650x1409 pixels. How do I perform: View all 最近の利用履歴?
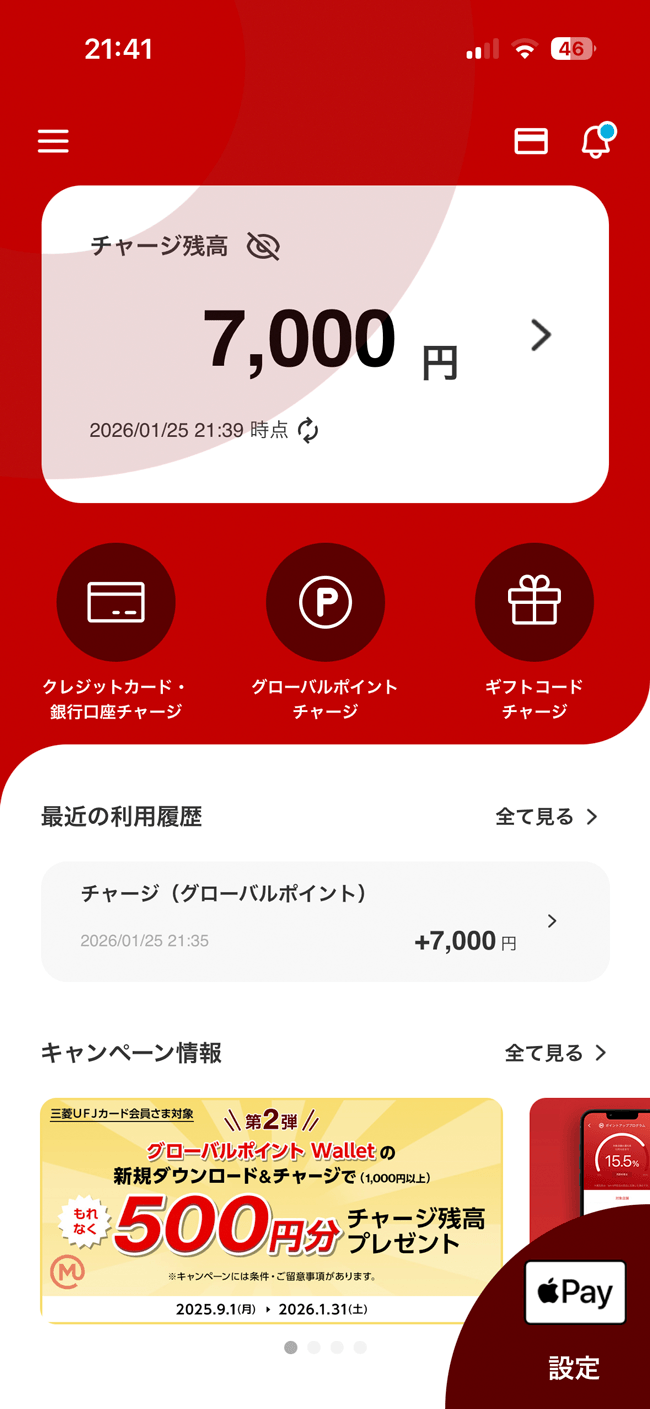(547, 817)
